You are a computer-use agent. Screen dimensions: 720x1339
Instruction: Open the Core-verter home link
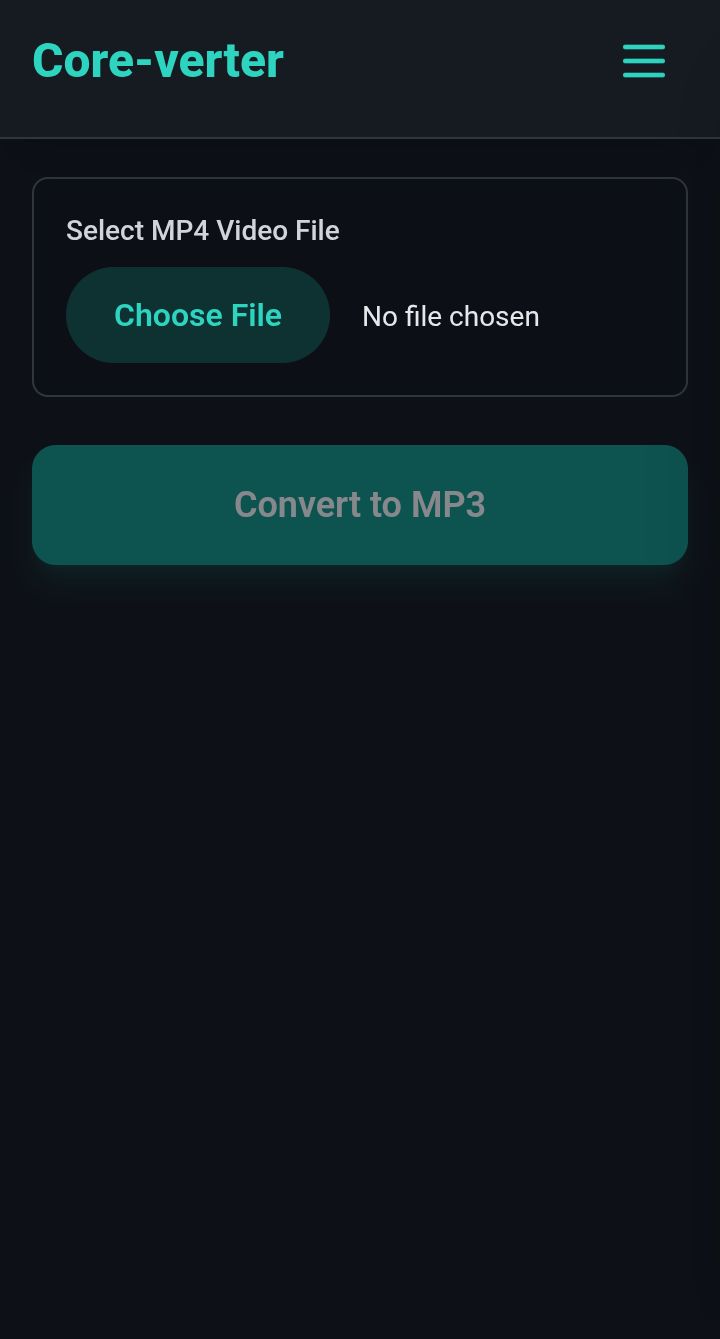click(x=158, y=61)
